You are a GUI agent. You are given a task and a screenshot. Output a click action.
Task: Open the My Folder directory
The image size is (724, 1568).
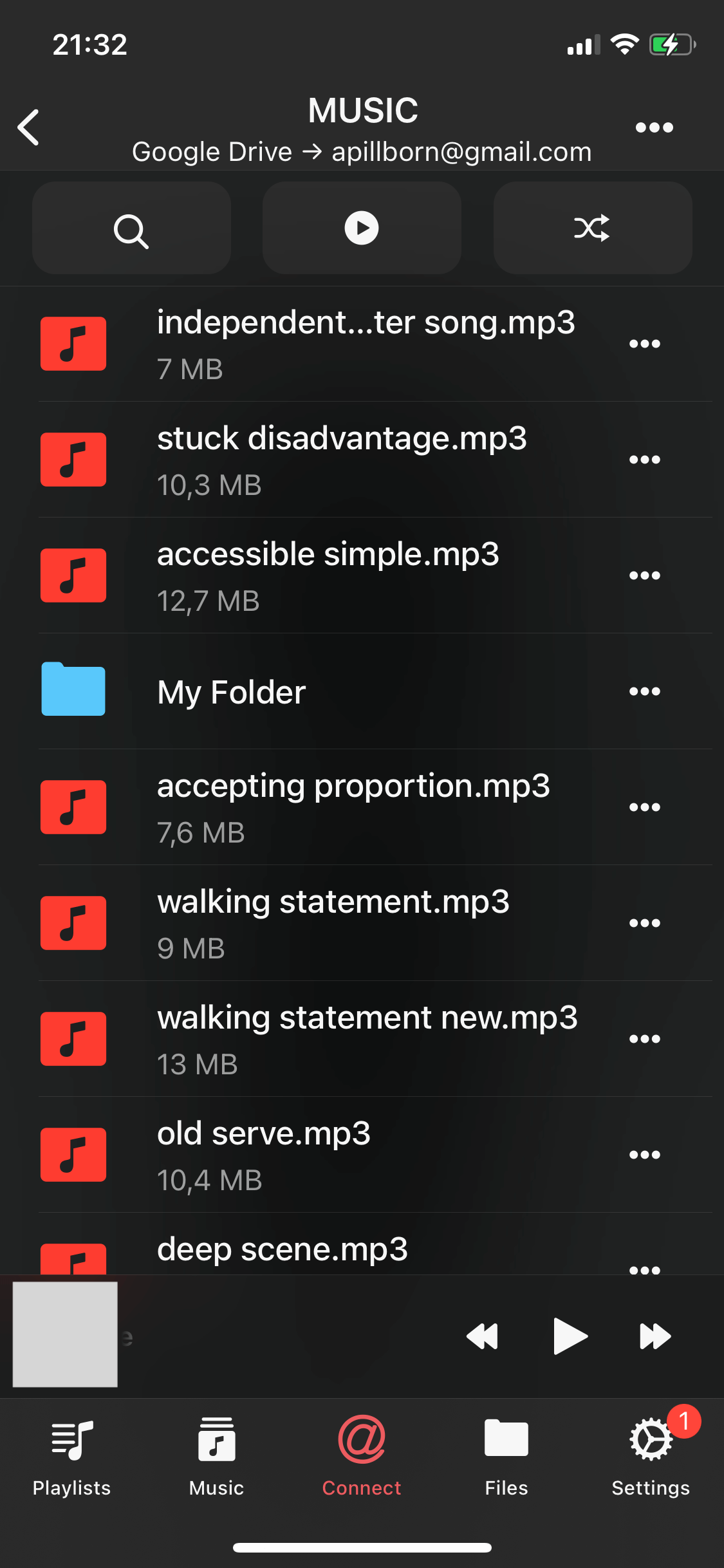(257, 691)
